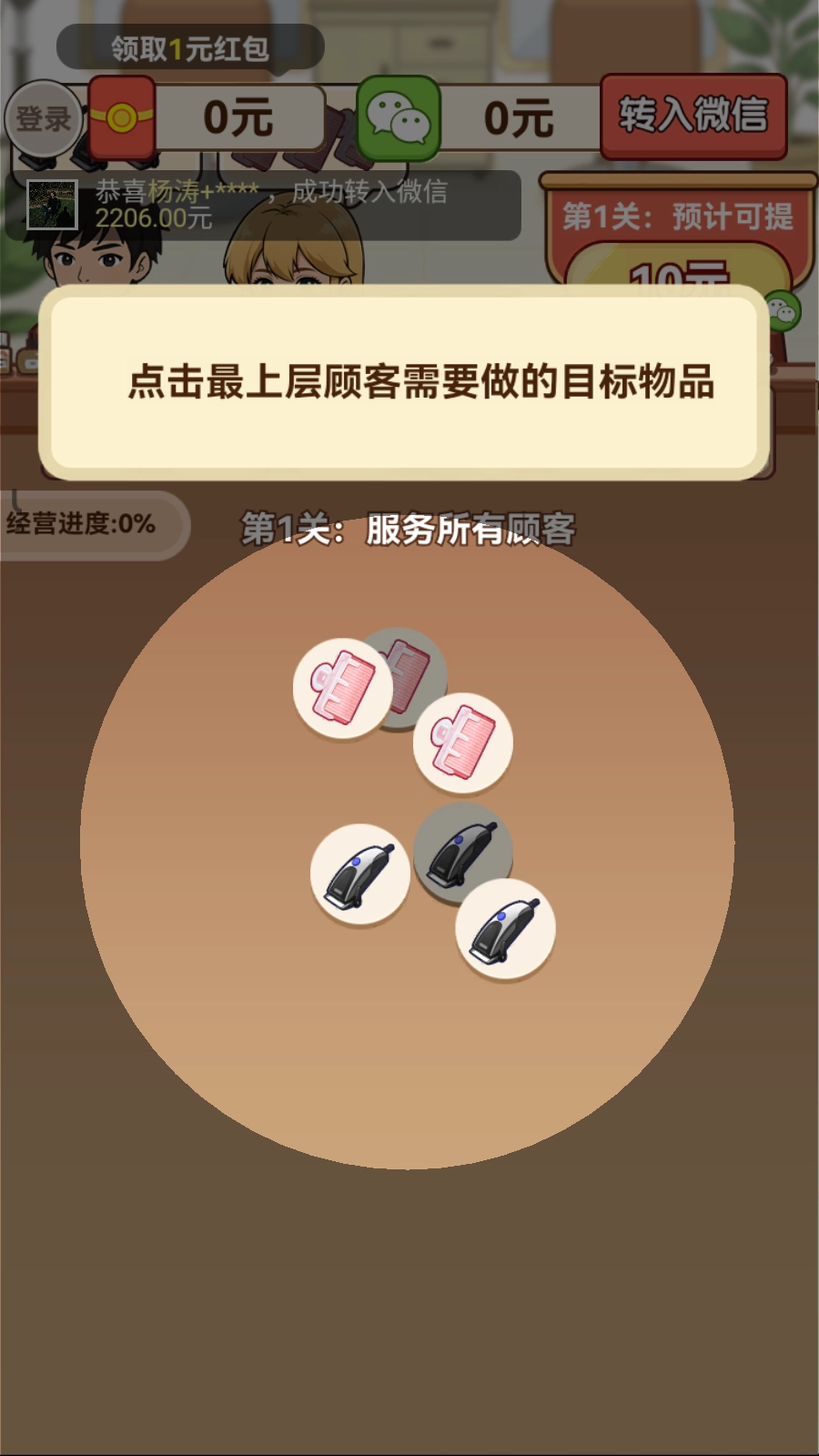Tap the player avatar in announcement bar

[56, 203]
